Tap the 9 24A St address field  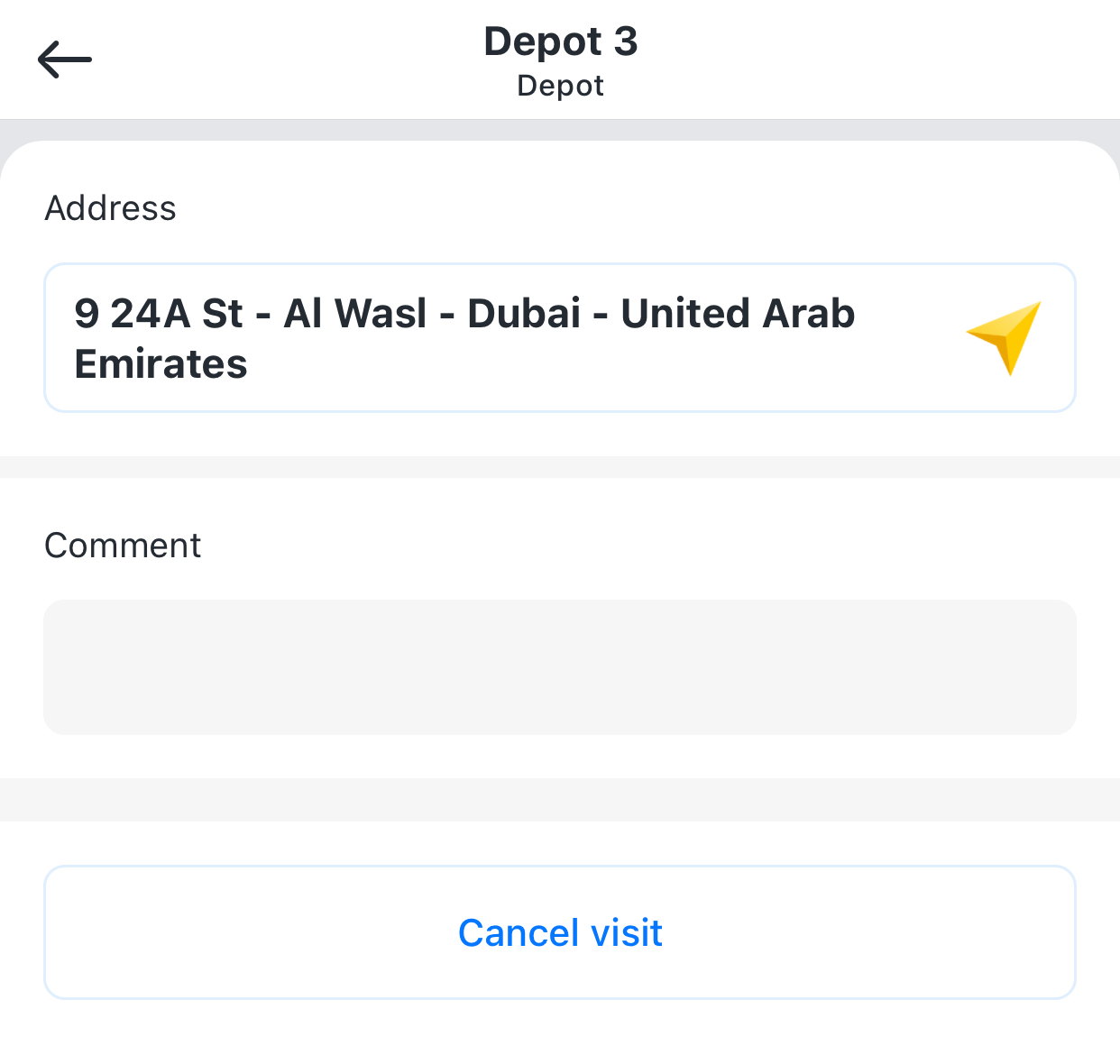(x=464, y=338)
